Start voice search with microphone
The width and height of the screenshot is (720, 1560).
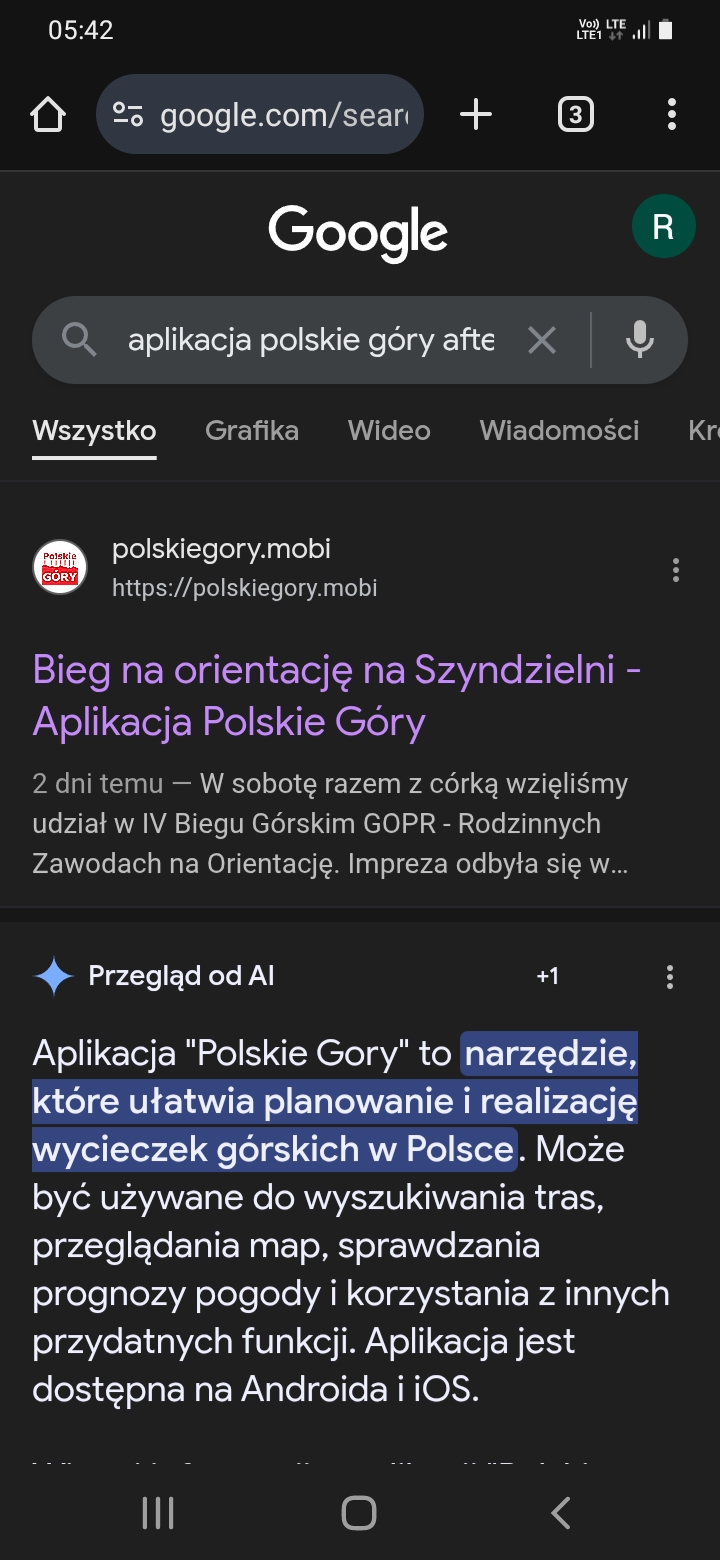639,341
